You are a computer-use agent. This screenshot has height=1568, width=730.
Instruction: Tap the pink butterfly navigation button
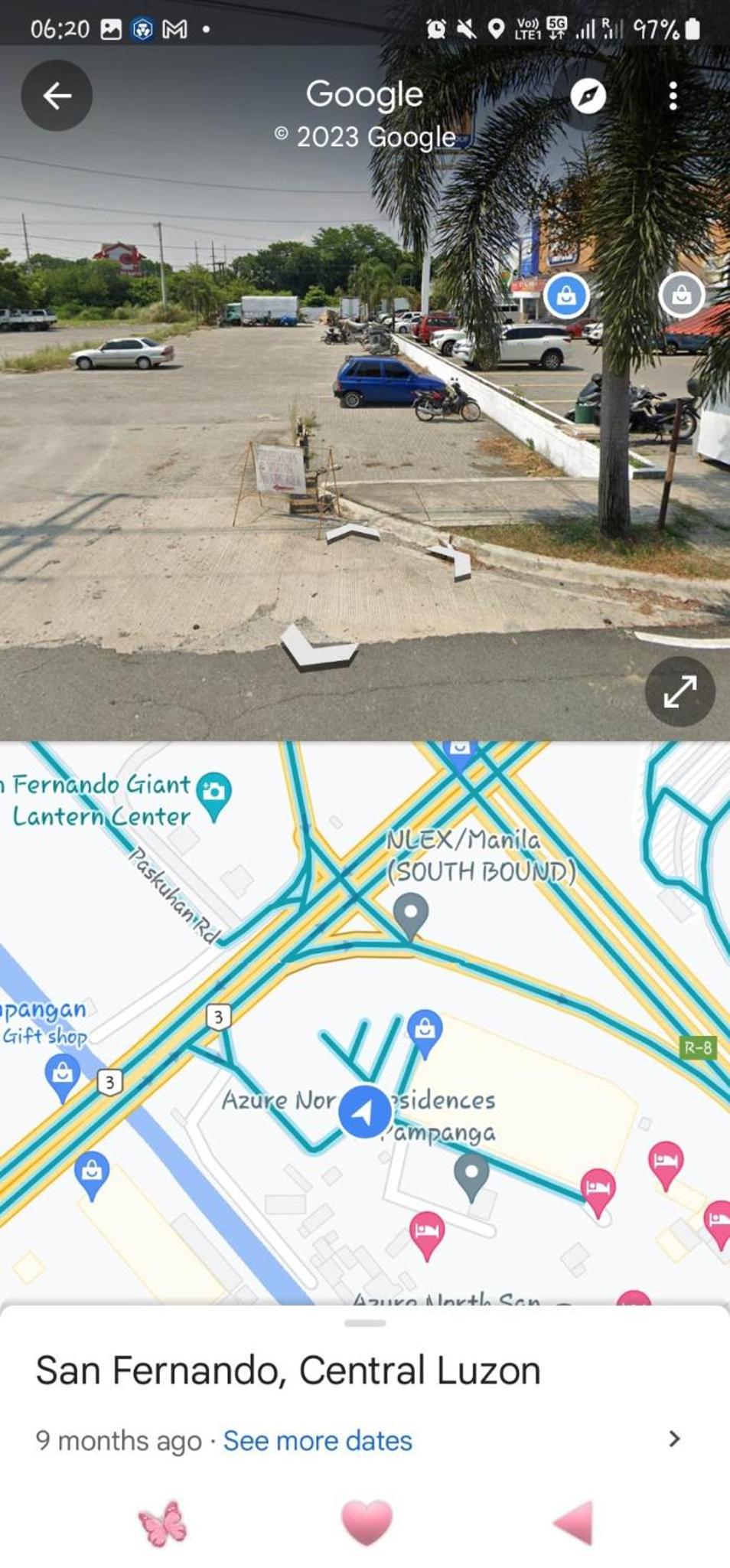(x=163, y=1524)
